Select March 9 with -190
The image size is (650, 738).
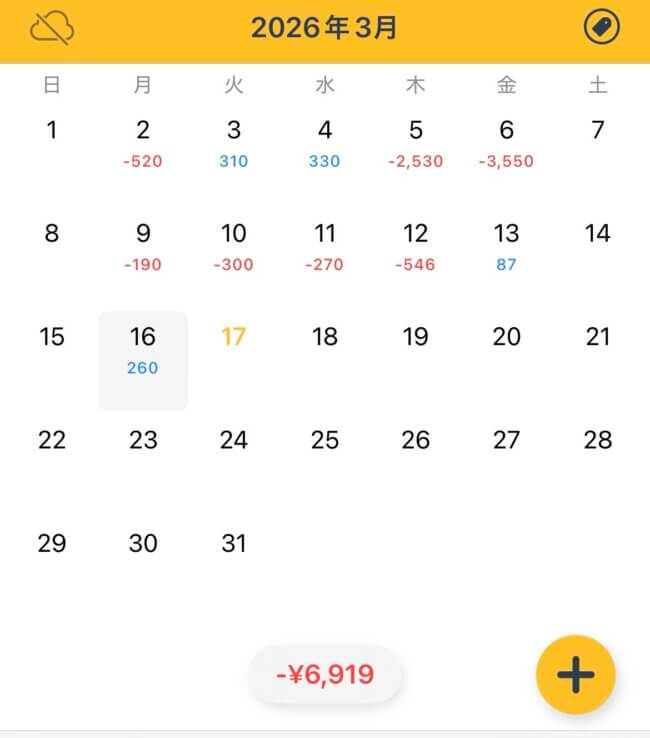[x=143, y=247]
